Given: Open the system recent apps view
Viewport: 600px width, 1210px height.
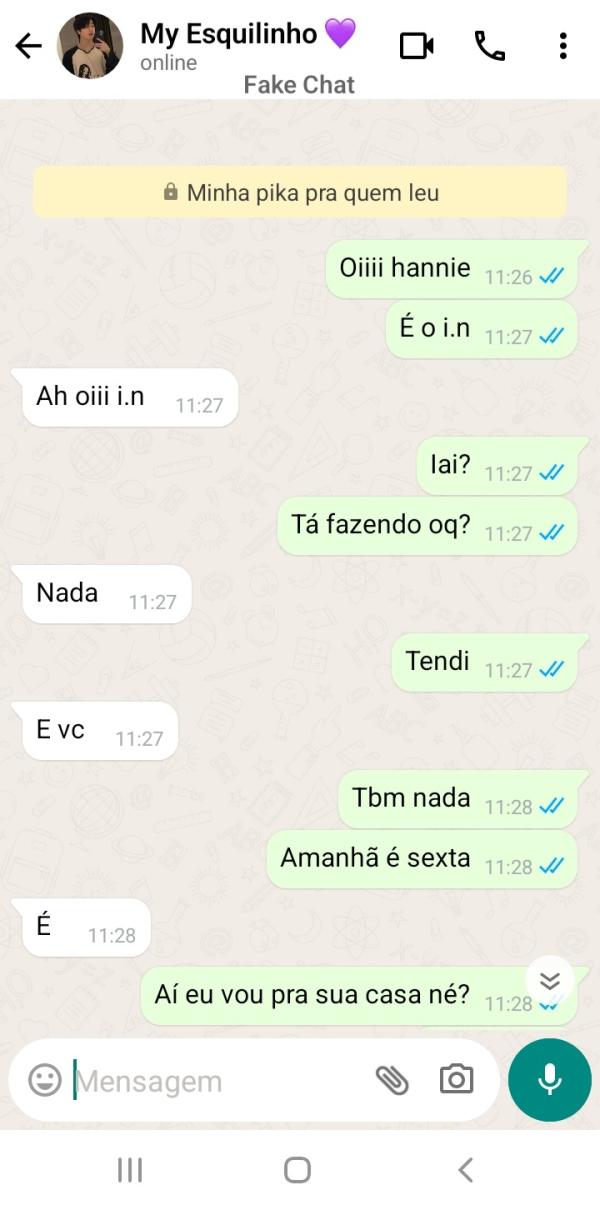Looking at the screenshot, I should tap(130, 1170).
